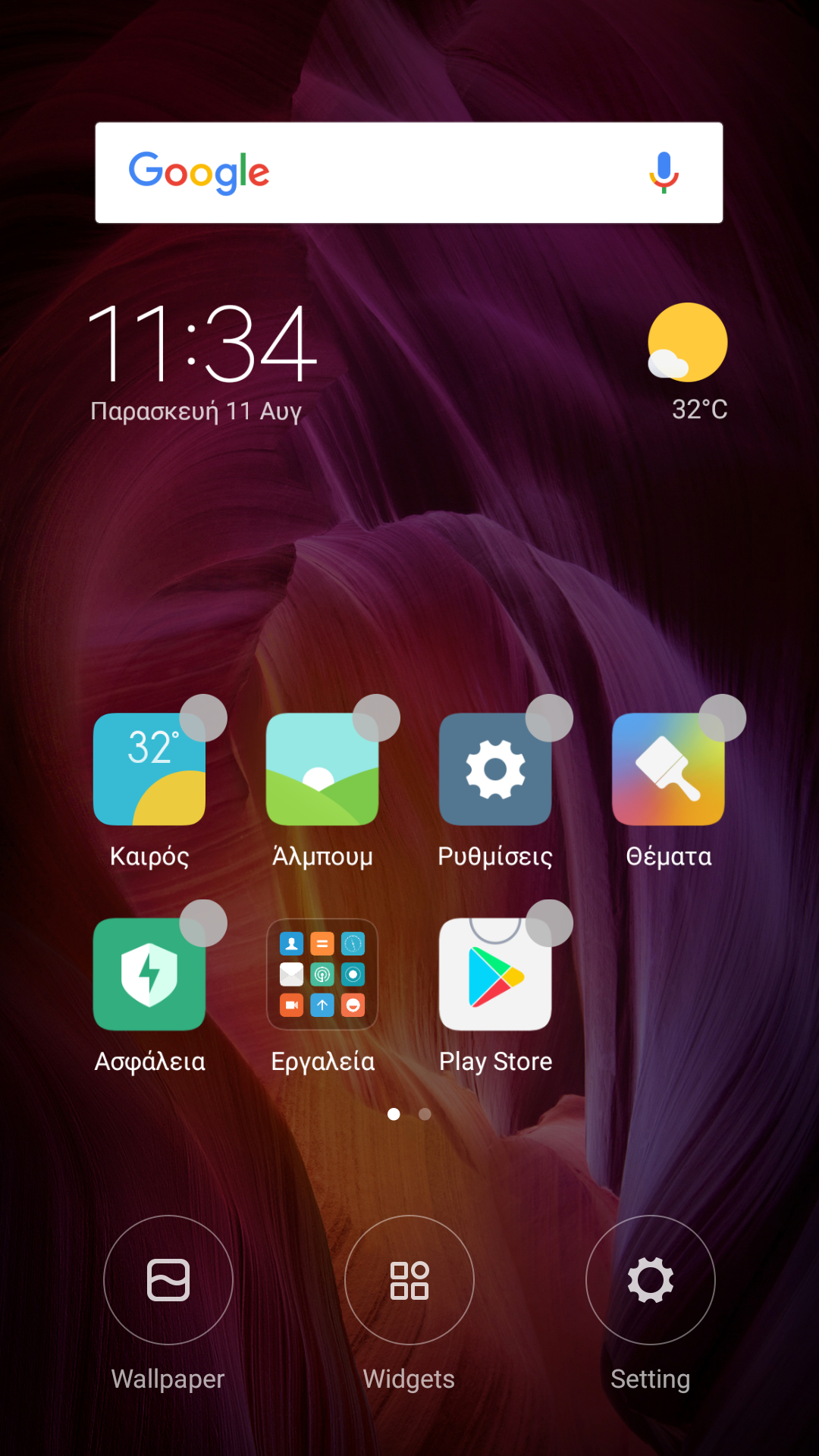Launch the Άλμπουμ gallery app
Viewport: 819px width, 1456px height.
click(322, 770)
